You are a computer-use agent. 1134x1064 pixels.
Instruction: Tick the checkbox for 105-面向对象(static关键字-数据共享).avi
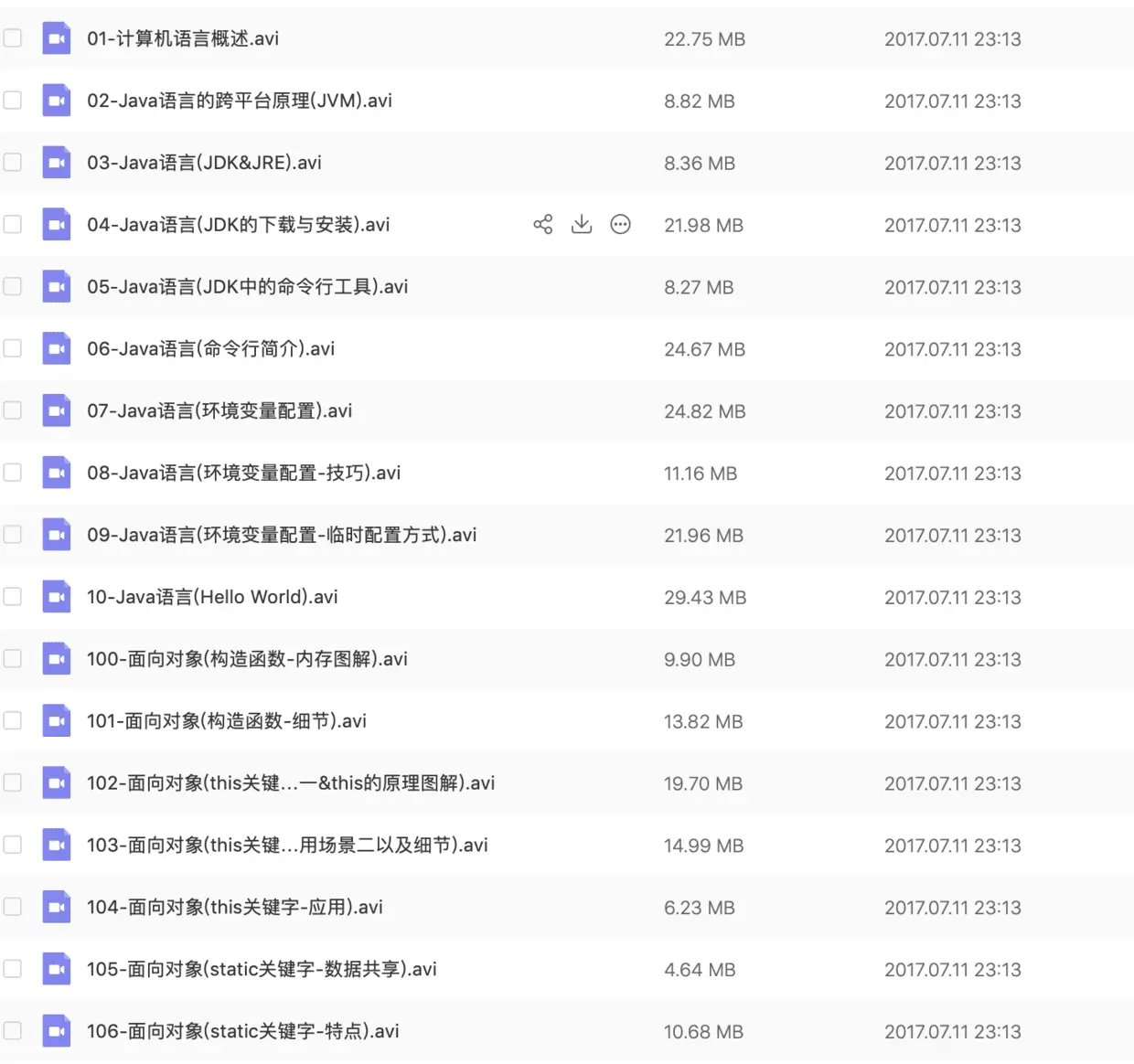click(x=13, y=969)
